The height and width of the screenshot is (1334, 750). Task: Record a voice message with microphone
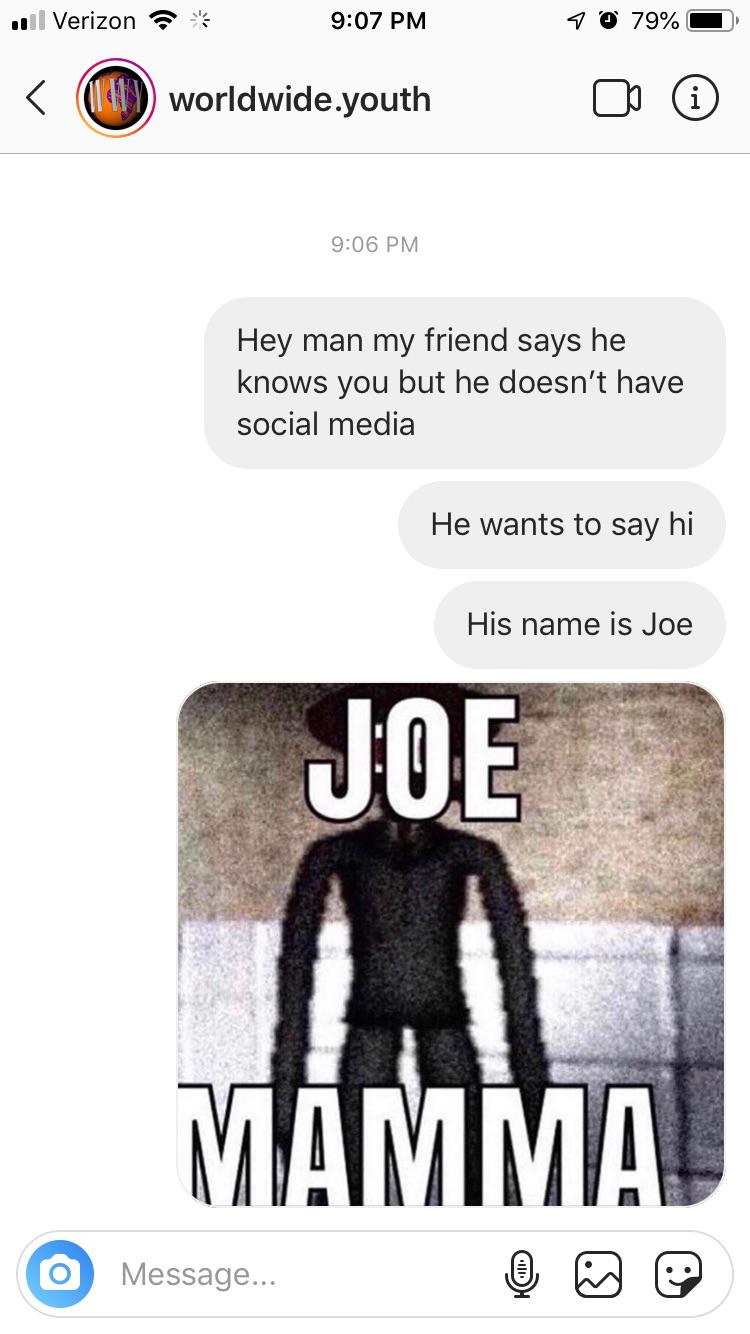(x=519, y=1274)
